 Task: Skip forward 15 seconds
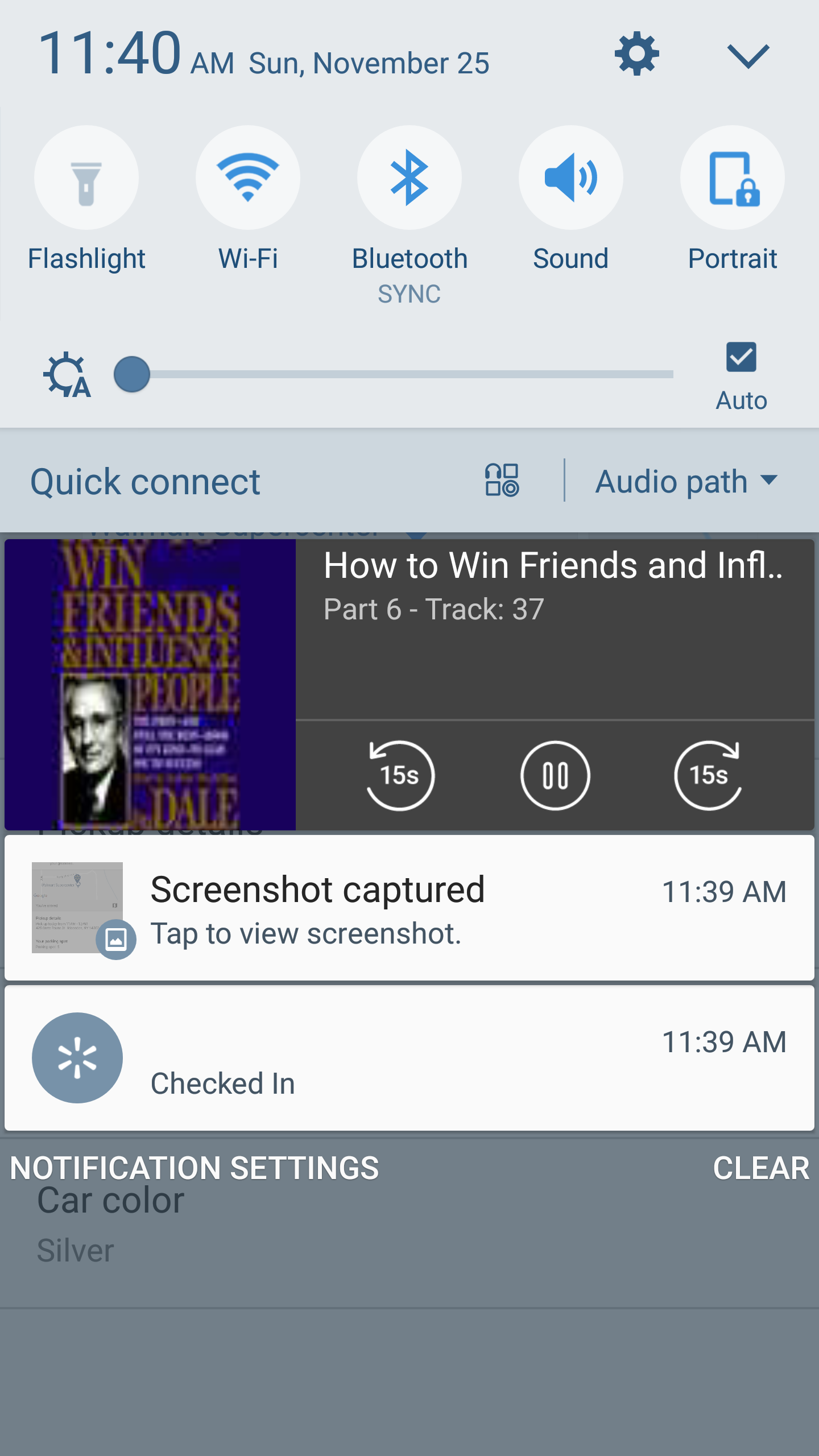(x=709, y=775)
